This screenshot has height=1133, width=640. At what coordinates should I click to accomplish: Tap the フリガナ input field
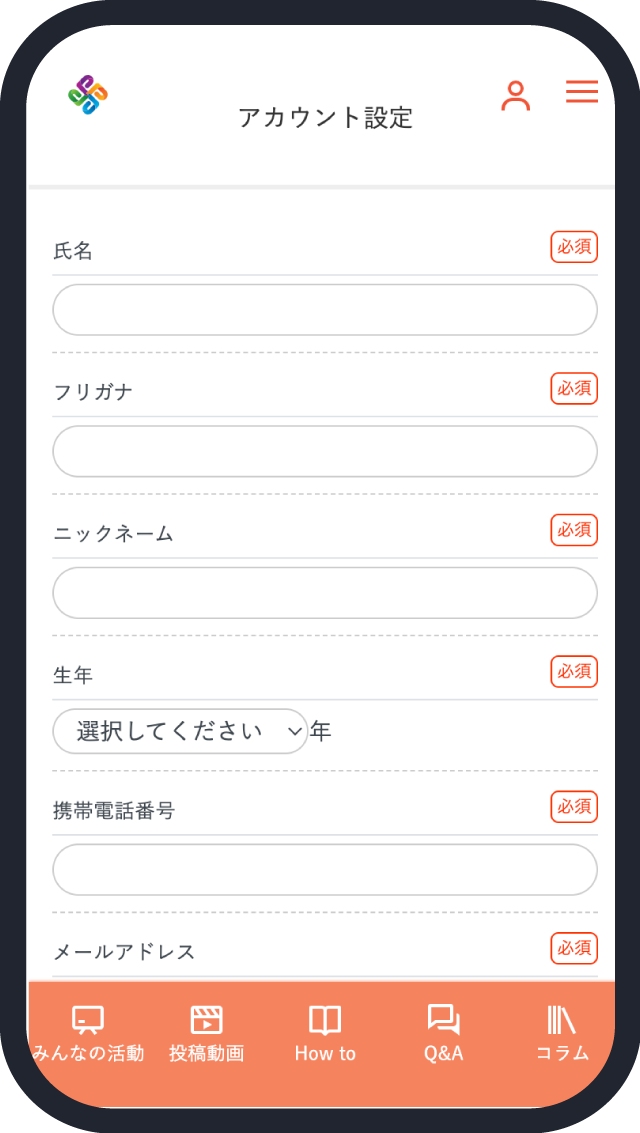(325, 452)
